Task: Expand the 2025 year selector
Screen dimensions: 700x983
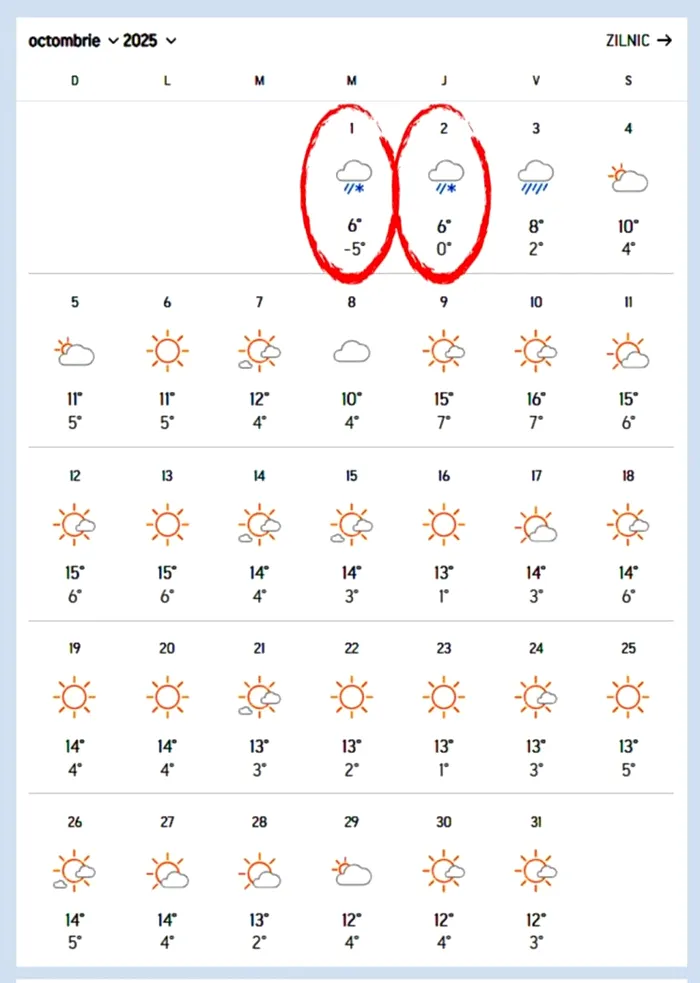Action: click(150, 41)
